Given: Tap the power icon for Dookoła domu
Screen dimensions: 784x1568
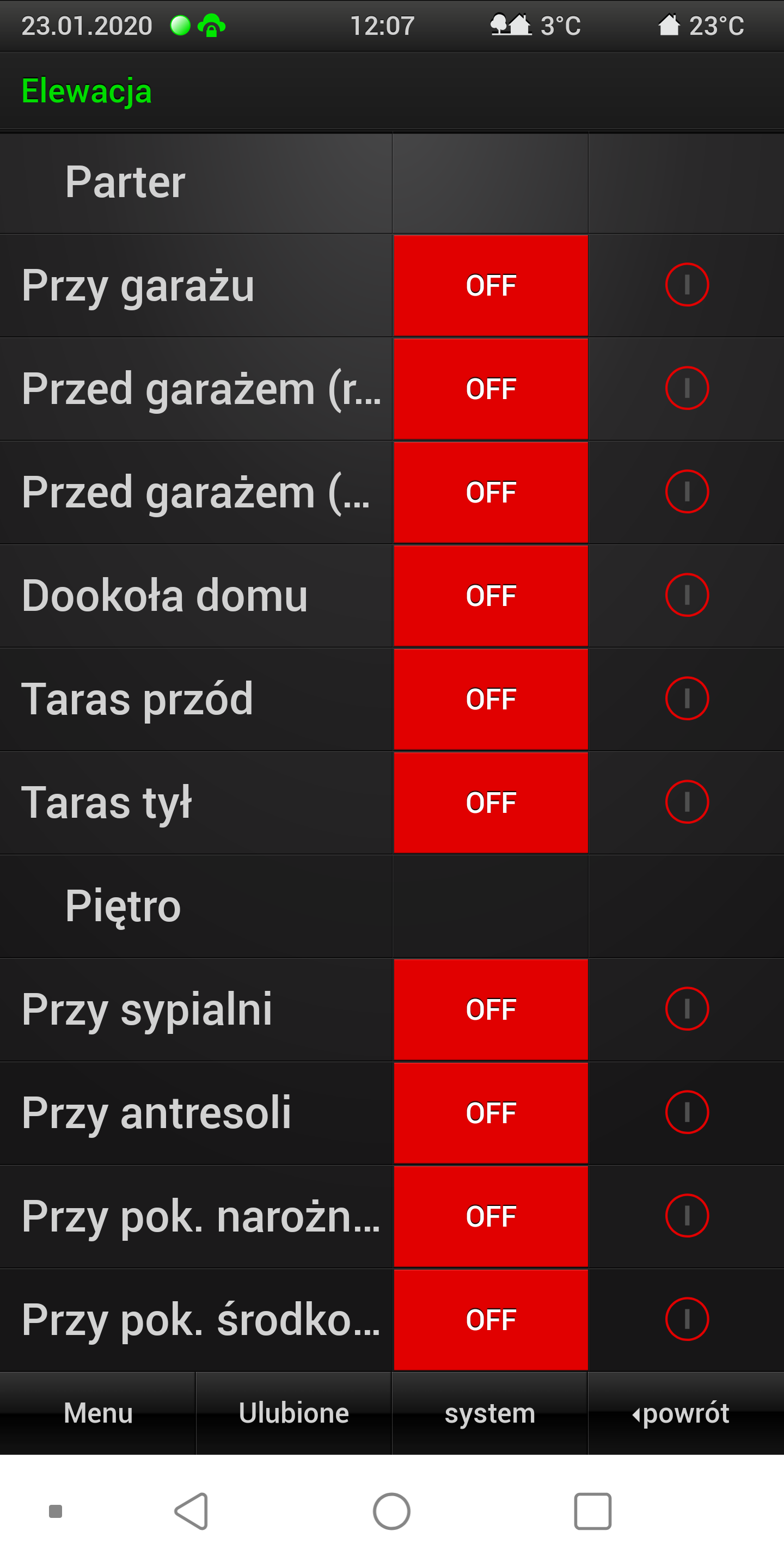Looking at the screenshot, I should point(687,595).
